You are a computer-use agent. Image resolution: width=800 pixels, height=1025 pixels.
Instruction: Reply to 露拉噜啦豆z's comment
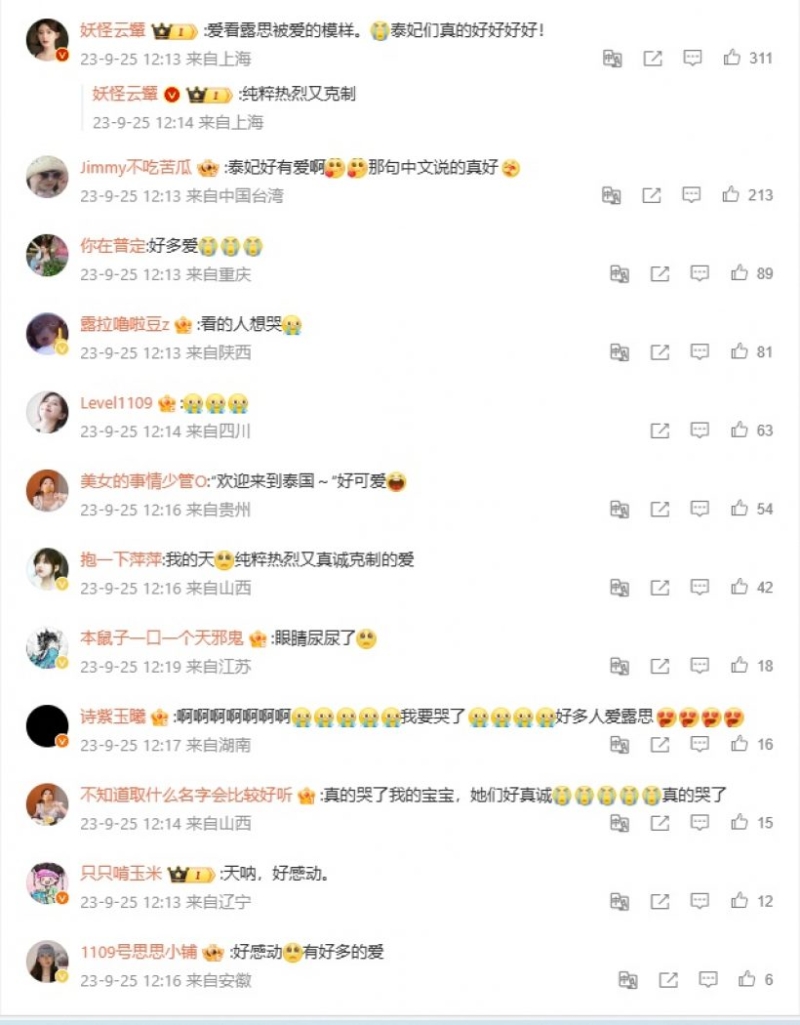[700, 352]
